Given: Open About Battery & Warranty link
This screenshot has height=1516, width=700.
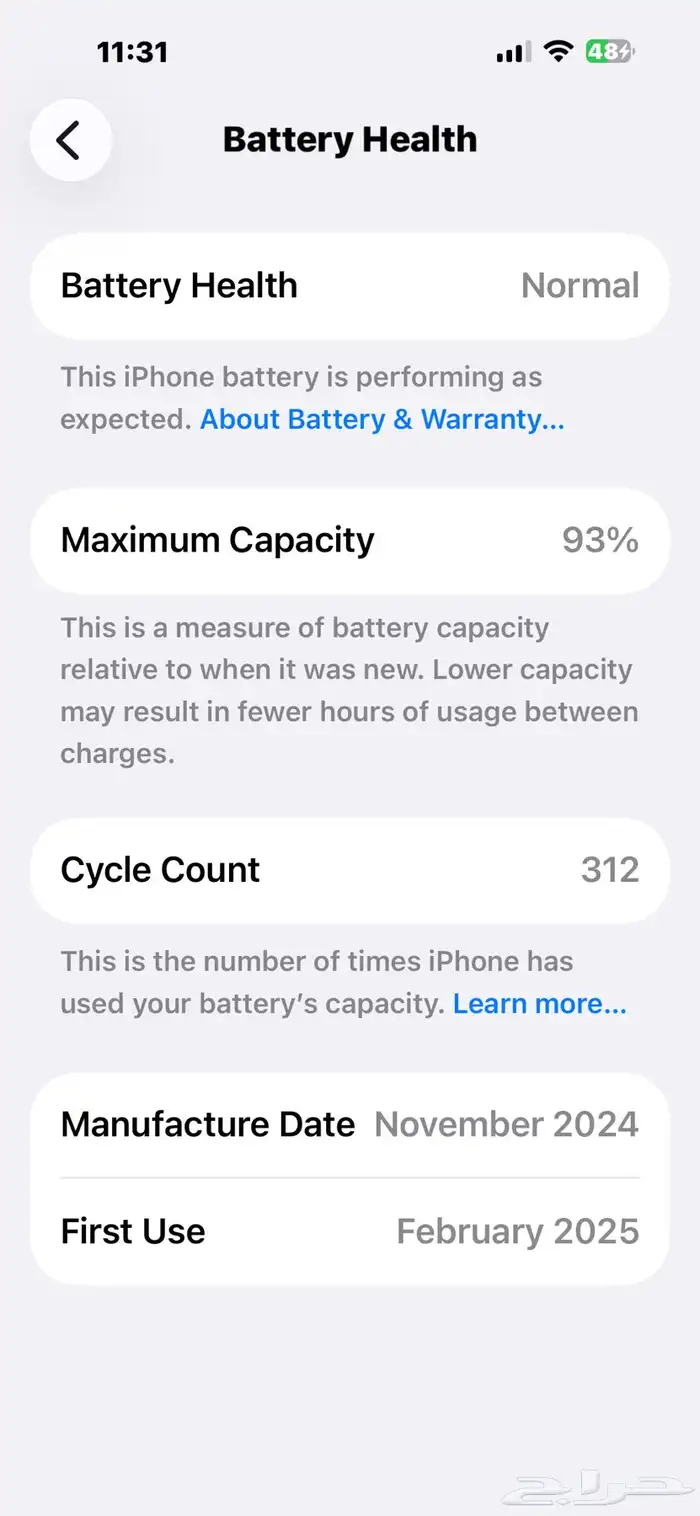Looking at the screenshot, I should pos(382,419).
